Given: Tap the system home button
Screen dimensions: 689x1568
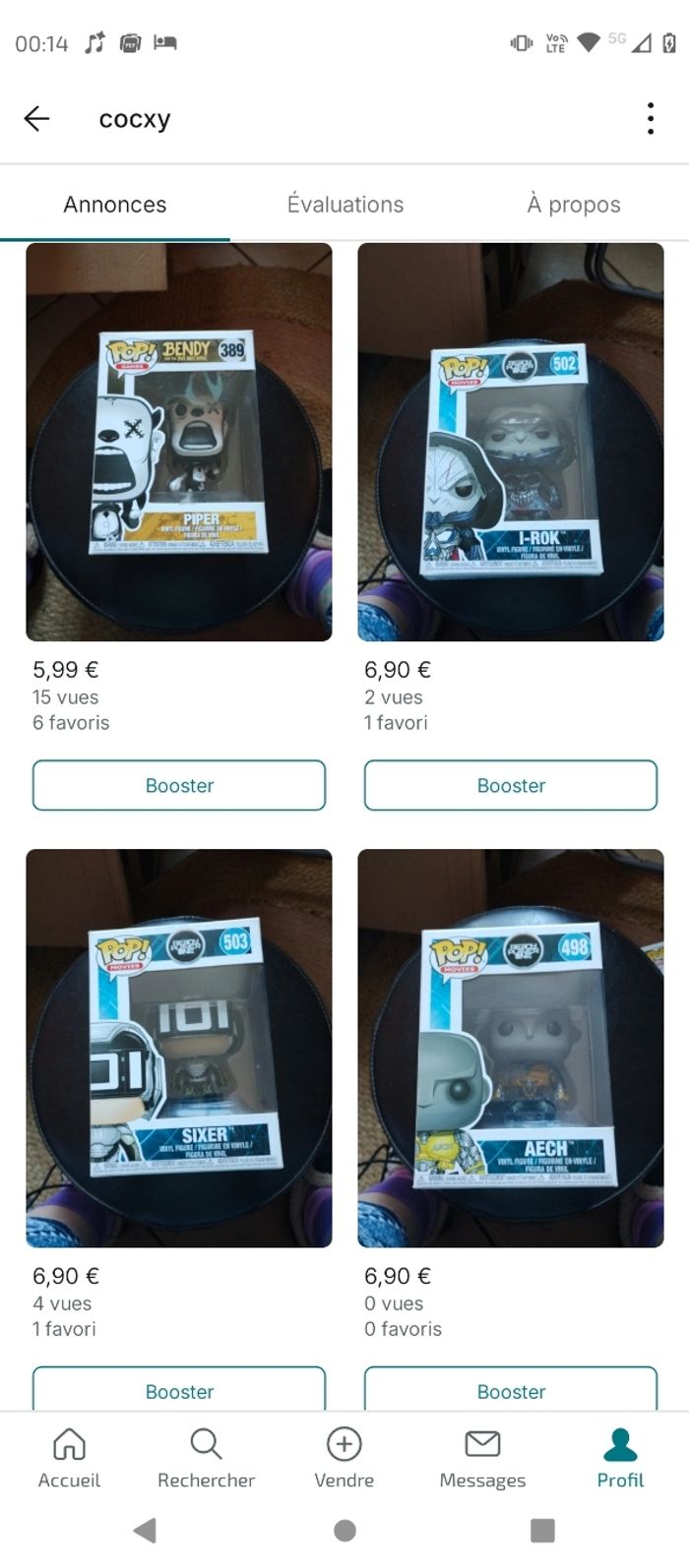Looking at the screenshot, I should click(344, 1531).
